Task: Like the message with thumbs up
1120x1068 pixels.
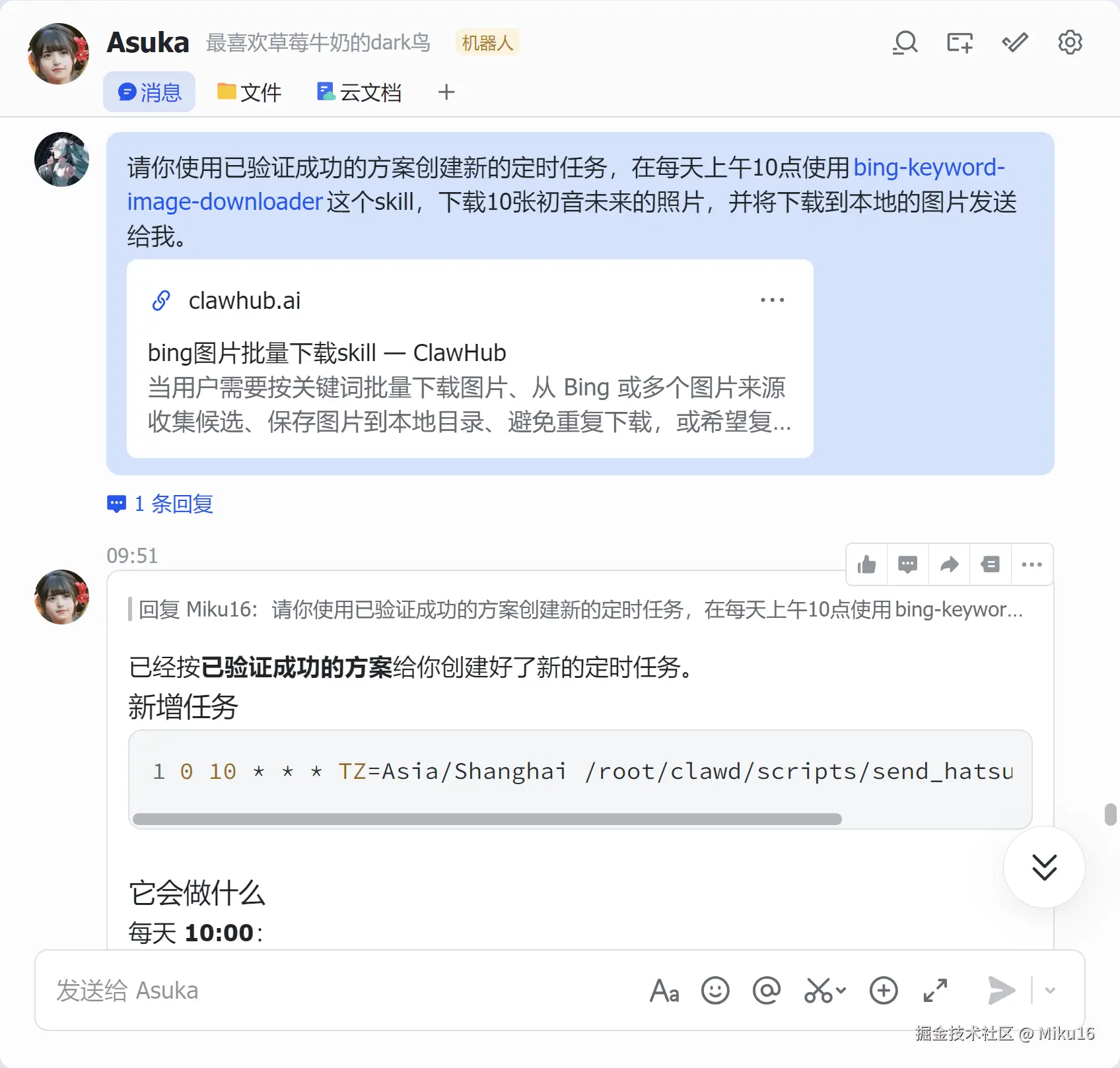Action: [x=866, y=565]
